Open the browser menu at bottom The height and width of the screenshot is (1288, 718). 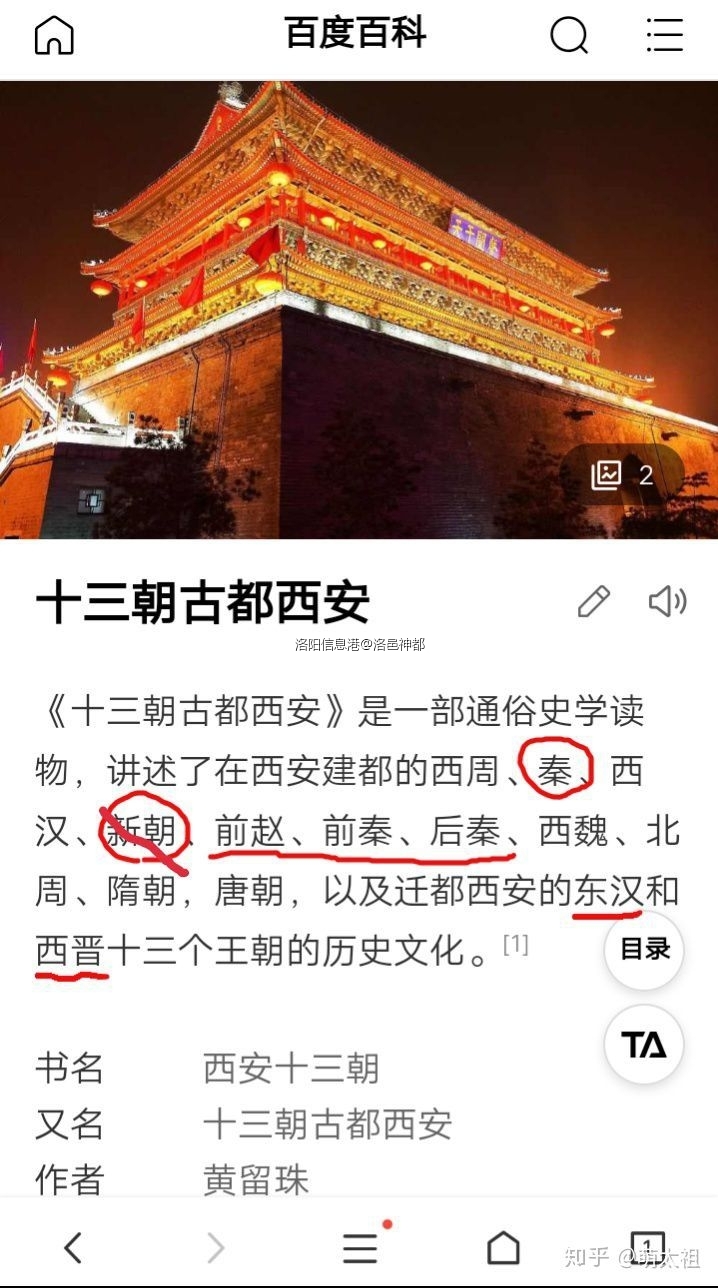pos(360,1247)
